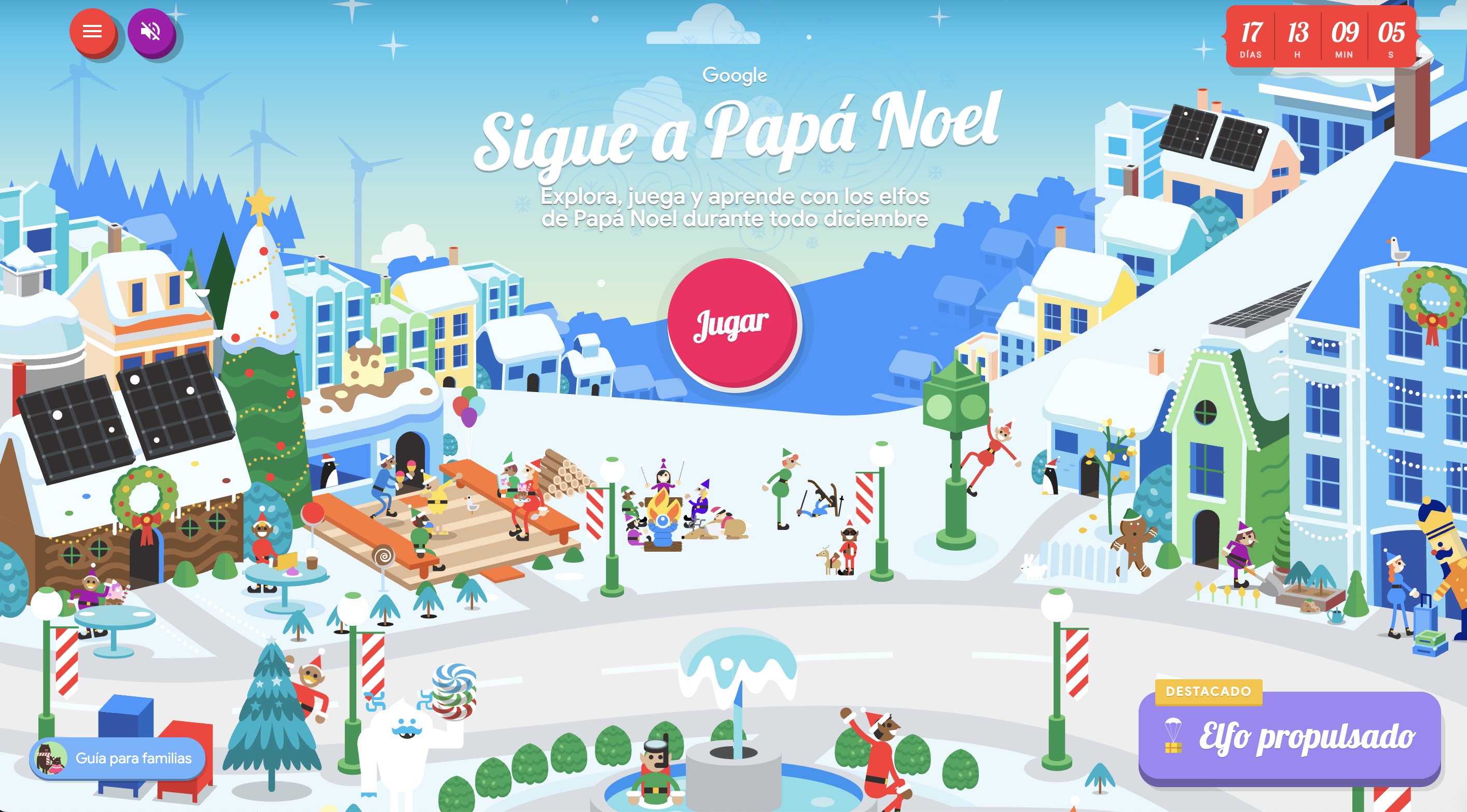
Task: Tap the red Jugar button
Action: point(733,324)
